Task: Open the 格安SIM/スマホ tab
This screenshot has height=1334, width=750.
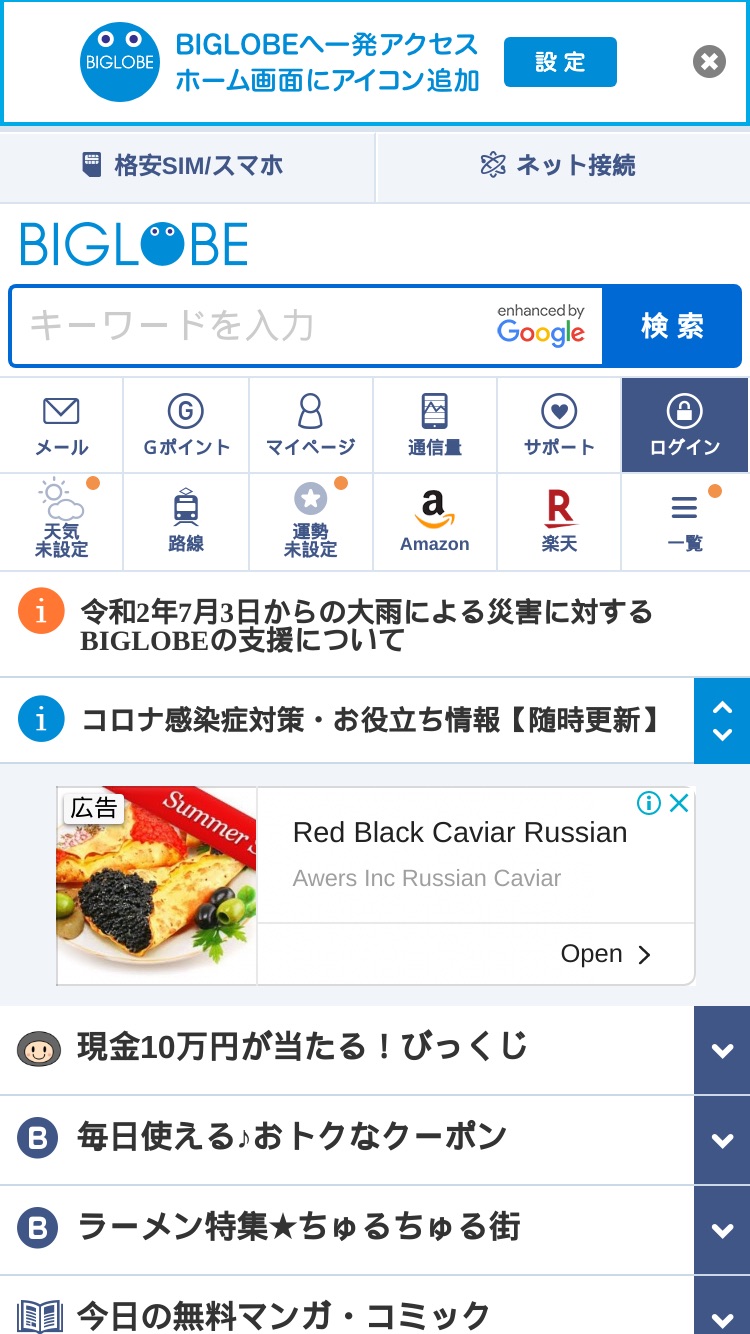Action: pos(187,165)
